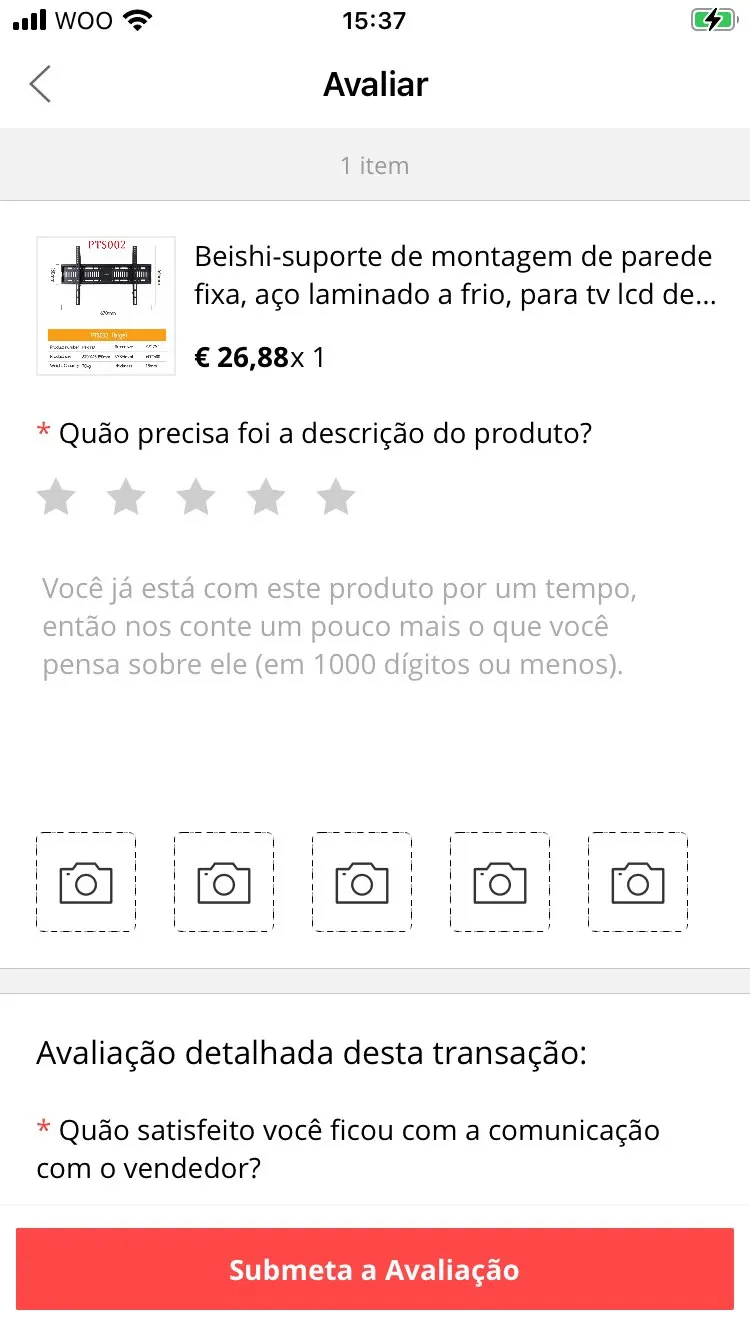The width and height of the screenshot is (750, 1334).
Task: Rate product description five stars
Action: [x=336, y=496]
